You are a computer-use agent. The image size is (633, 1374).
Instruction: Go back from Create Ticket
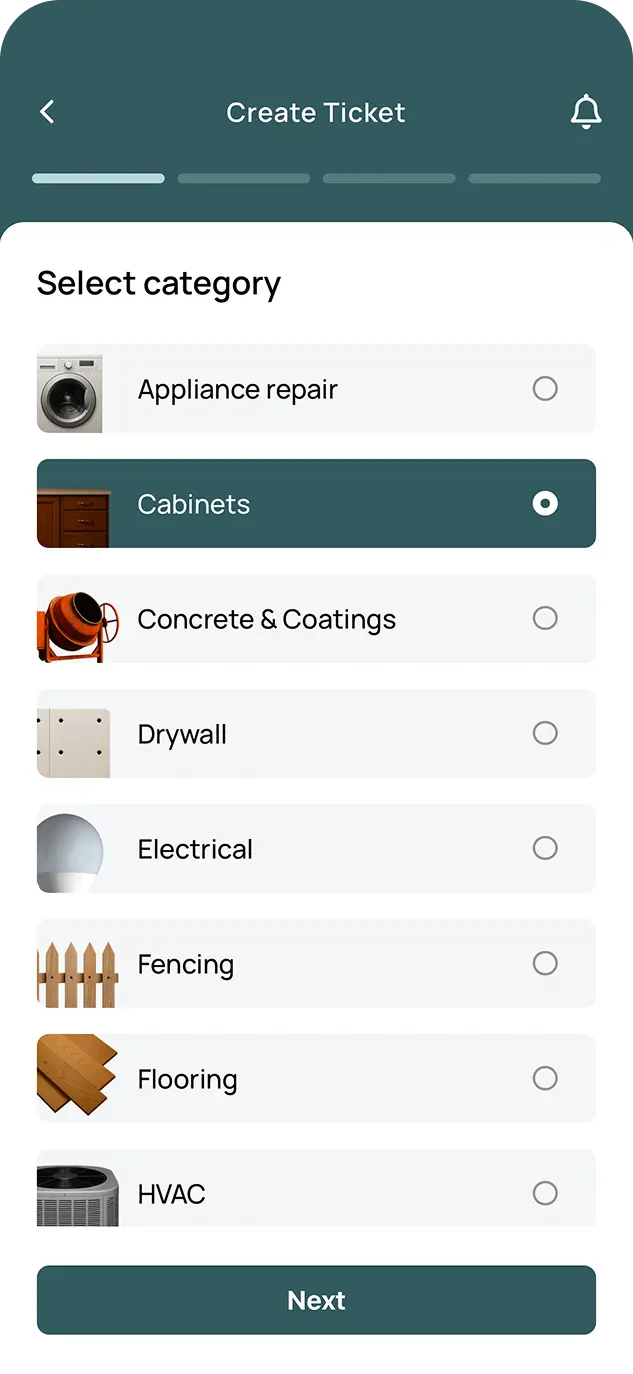(47, 112)
